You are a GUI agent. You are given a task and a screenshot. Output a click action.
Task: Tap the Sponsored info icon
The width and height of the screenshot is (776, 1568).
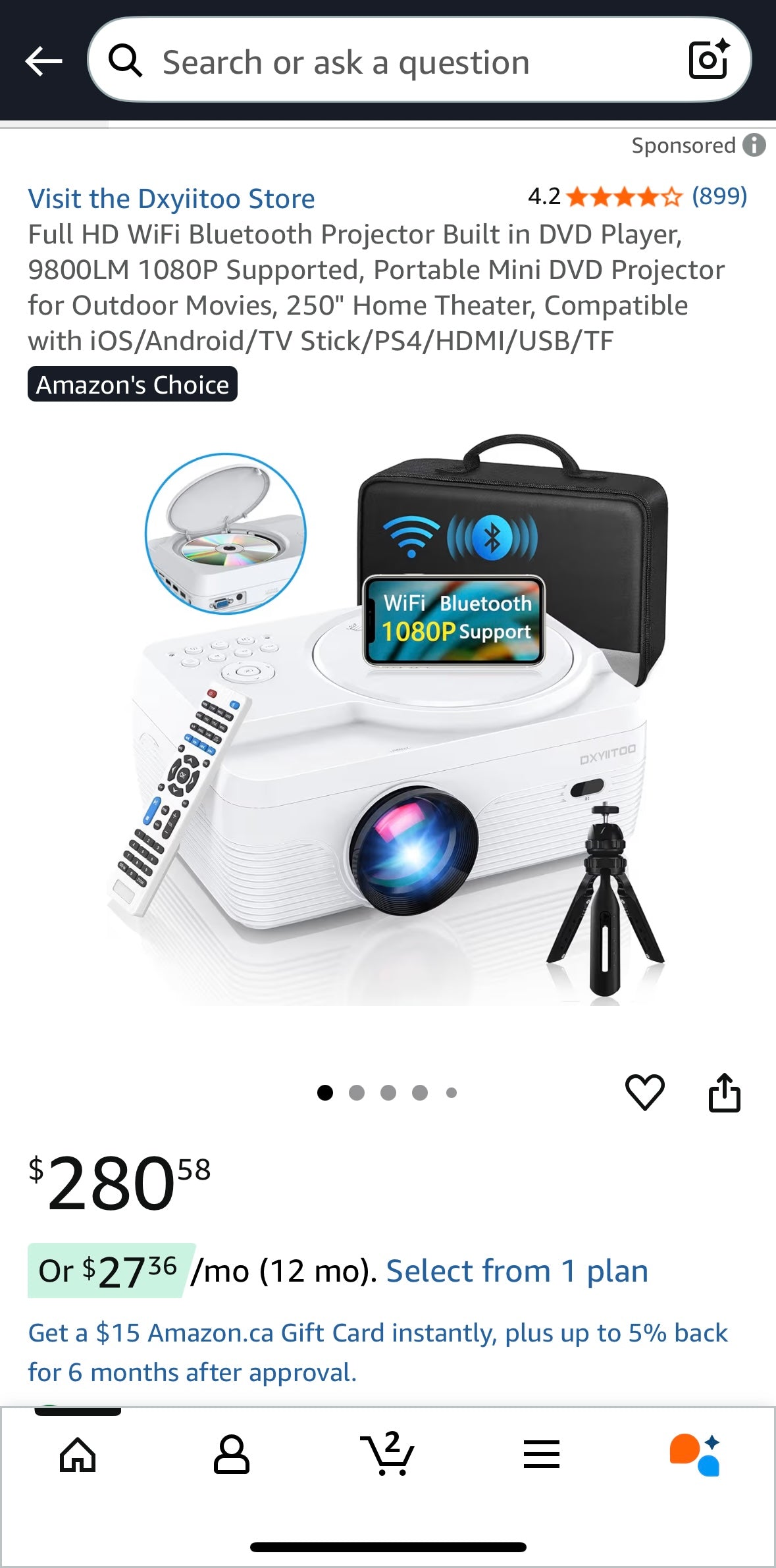point(755,145)
